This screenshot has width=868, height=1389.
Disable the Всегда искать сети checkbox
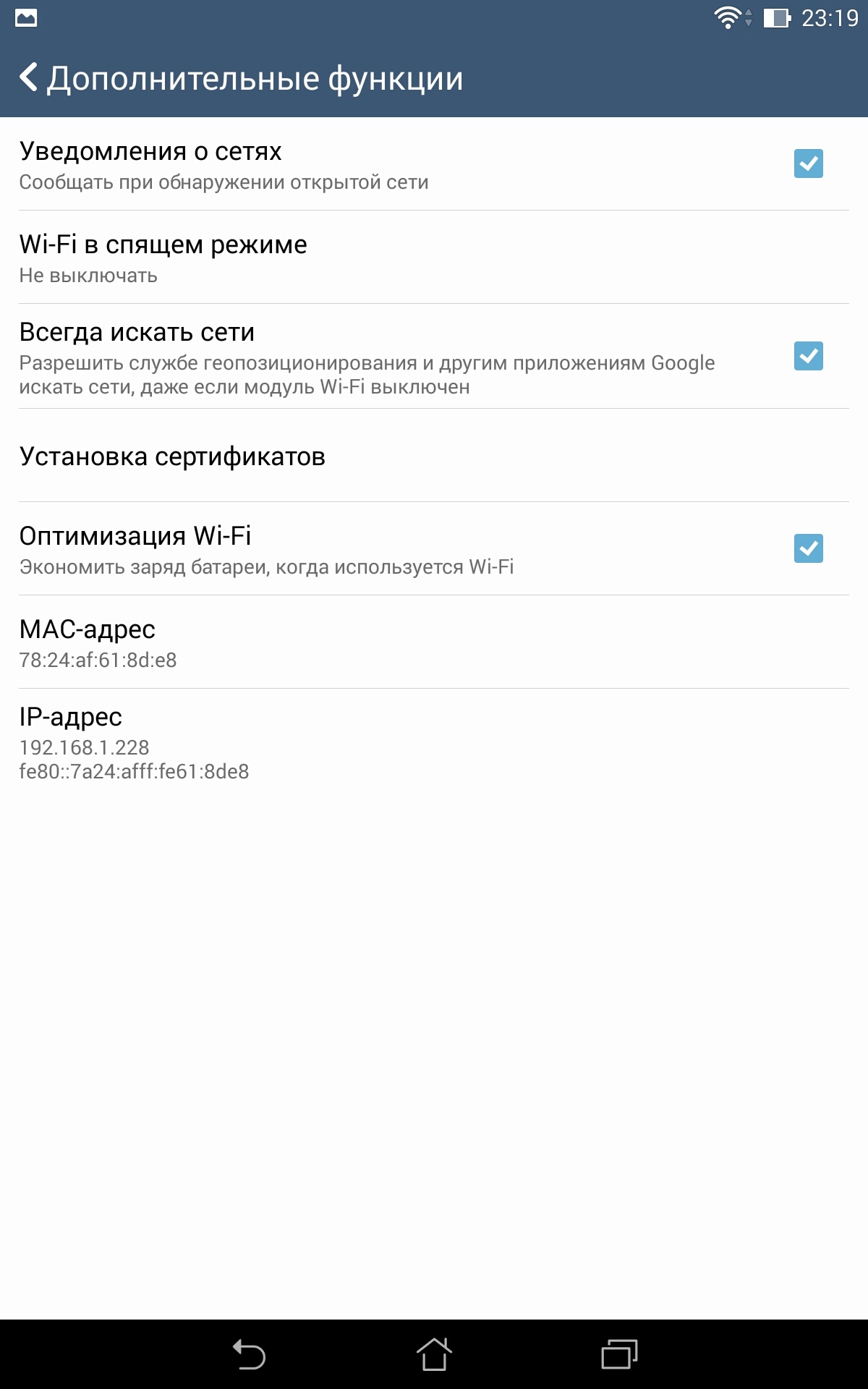coord(808,356)
